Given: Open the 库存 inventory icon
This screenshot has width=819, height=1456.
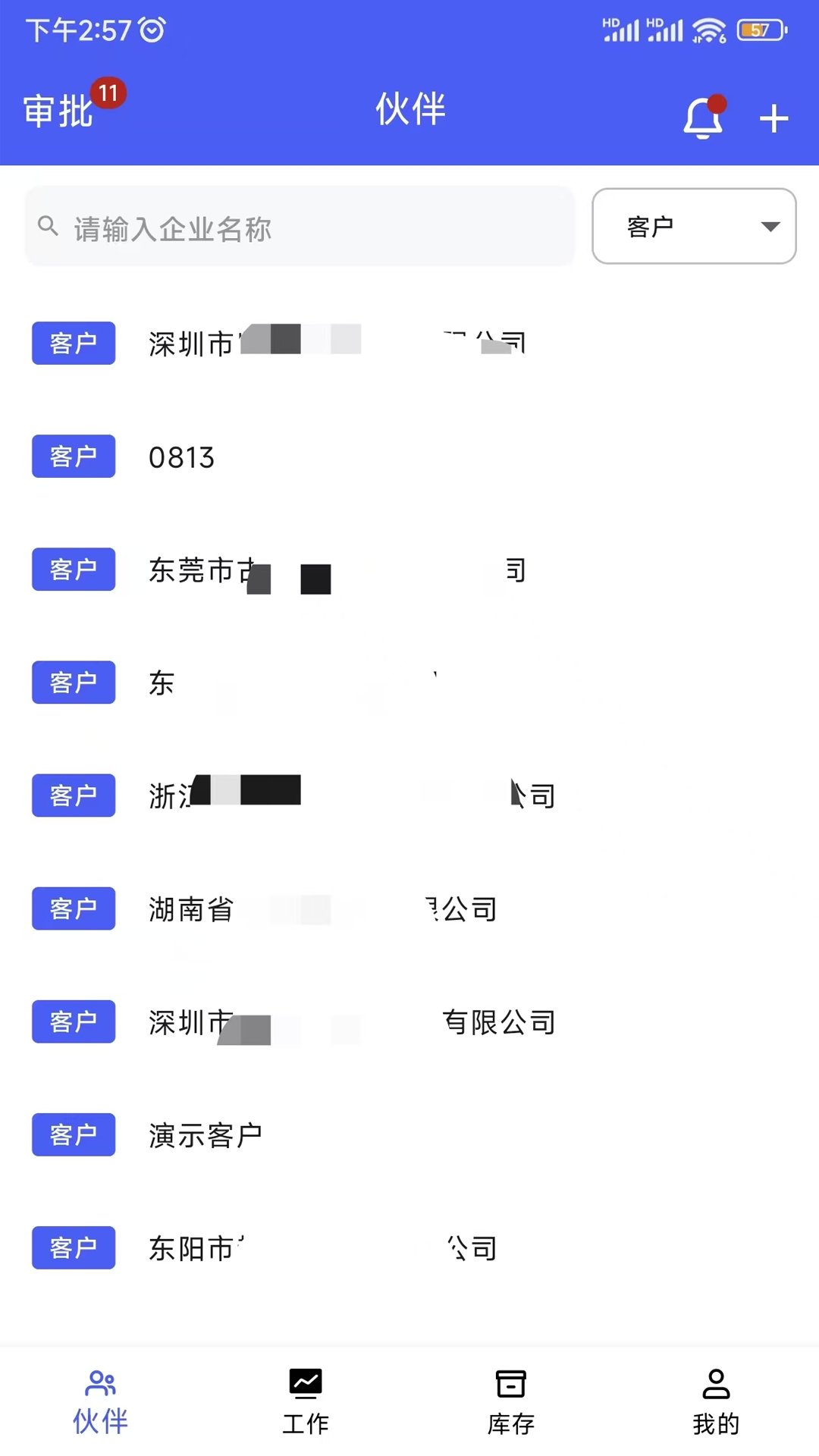Looking at the screenshot, I should click(510, 1399).
